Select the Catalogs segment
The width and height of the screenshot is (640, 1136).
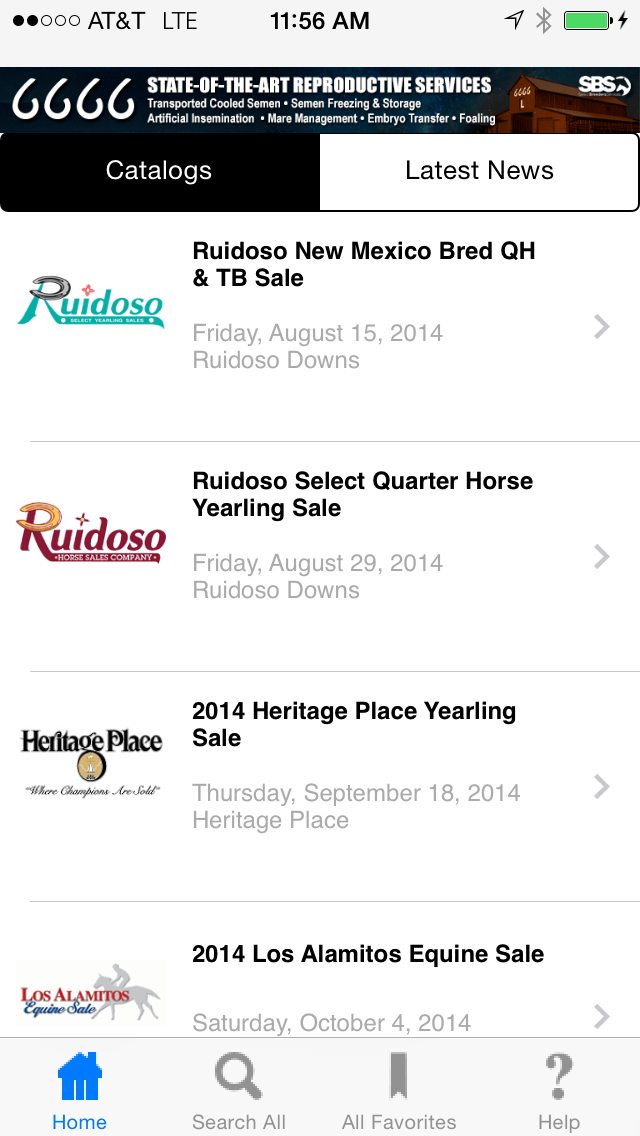tap(160, 171)
